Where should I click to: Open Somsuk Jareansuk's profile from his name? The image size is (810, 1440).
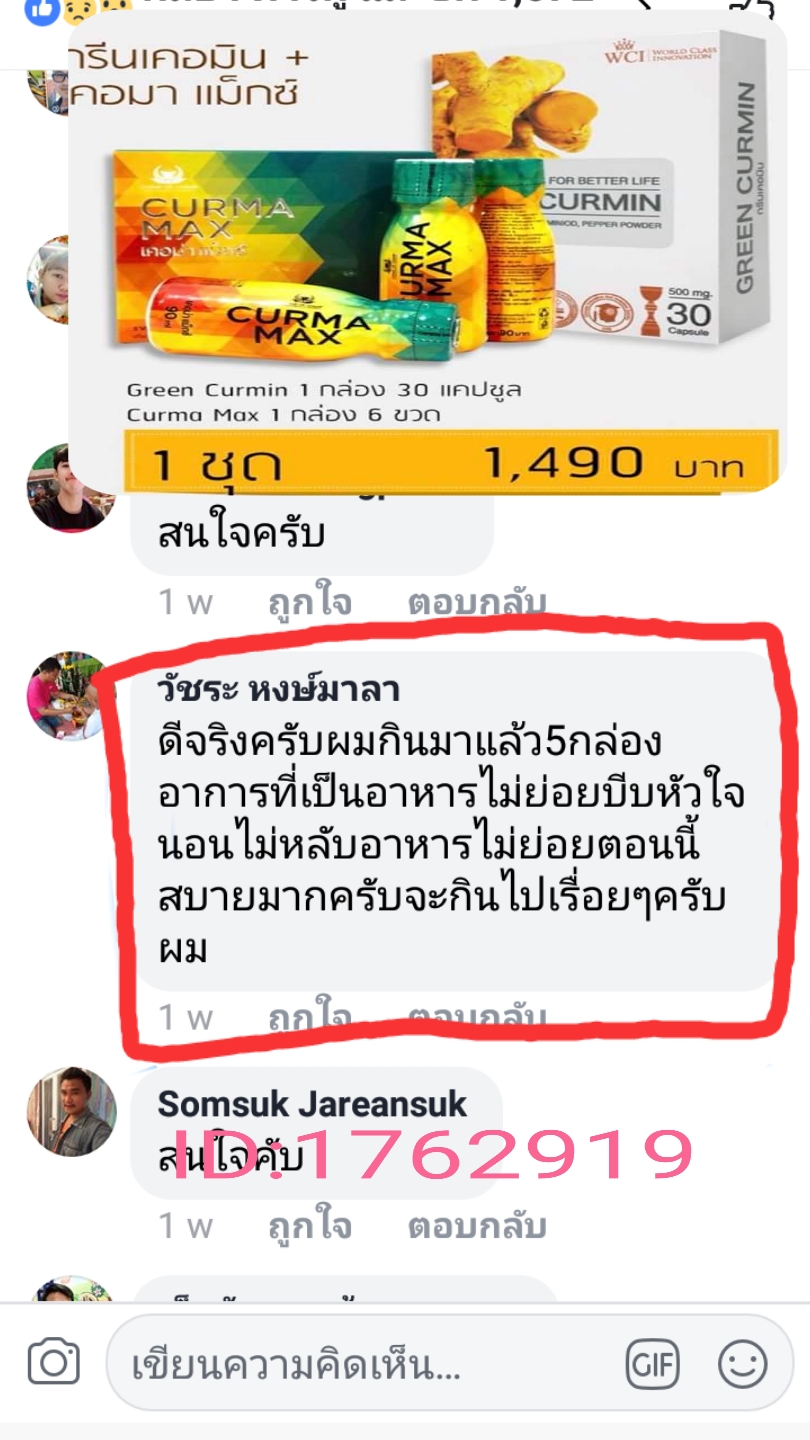[x=312, y=1104]
